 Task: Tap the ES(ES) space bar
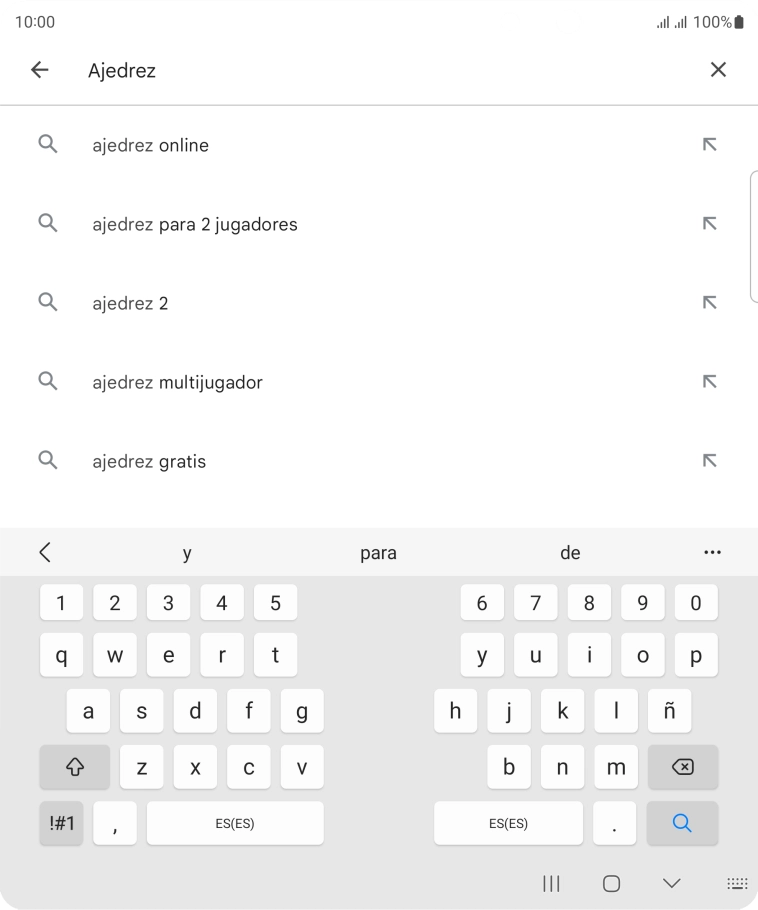(x=235, y=823)
